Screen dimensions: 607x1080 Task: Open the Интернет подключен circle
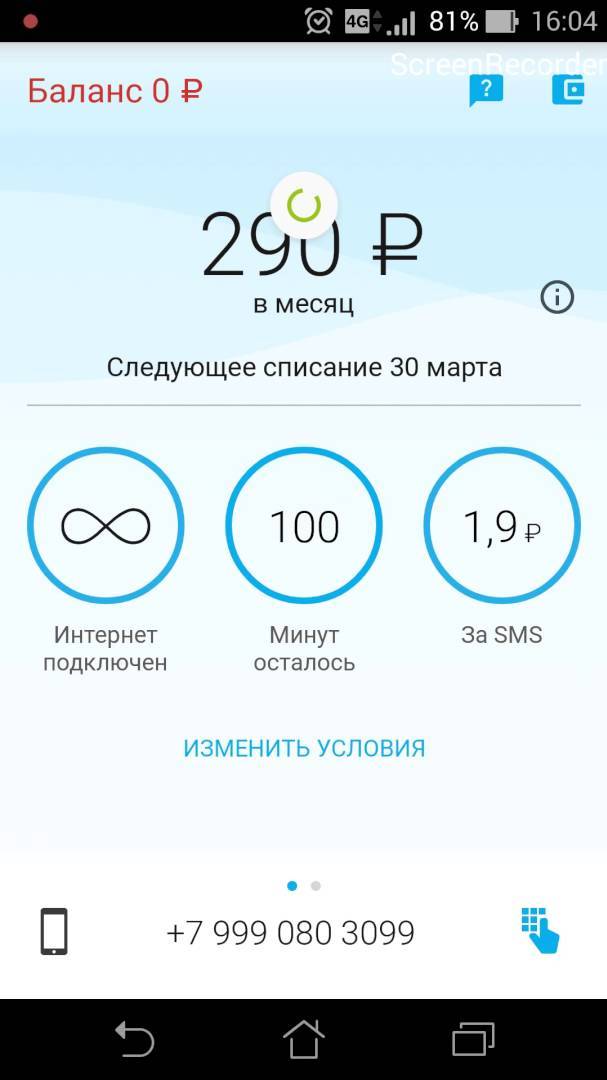[106, 526]
